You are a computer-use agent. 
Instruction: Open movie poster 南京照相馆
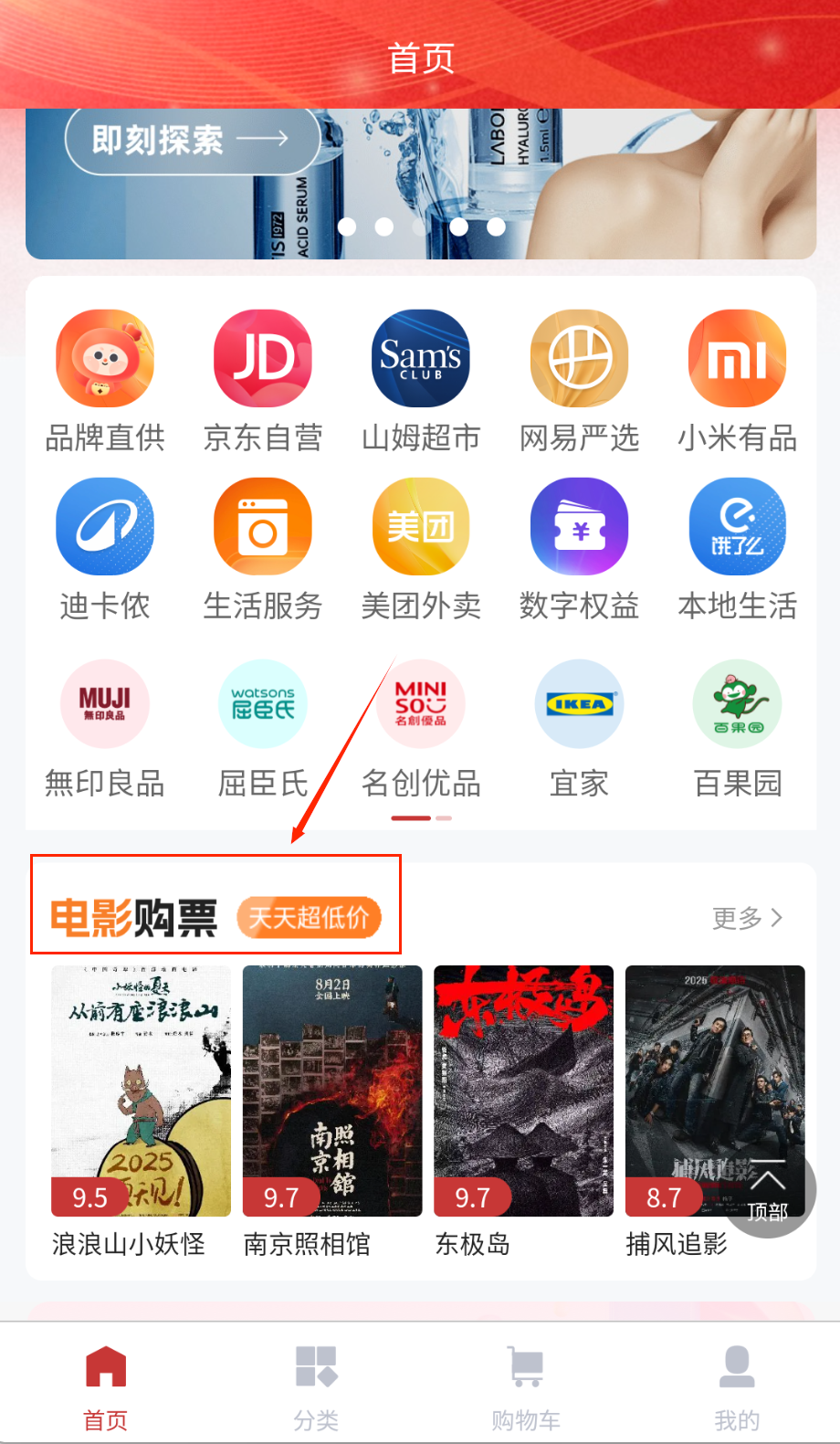[x=332, y=1091]
